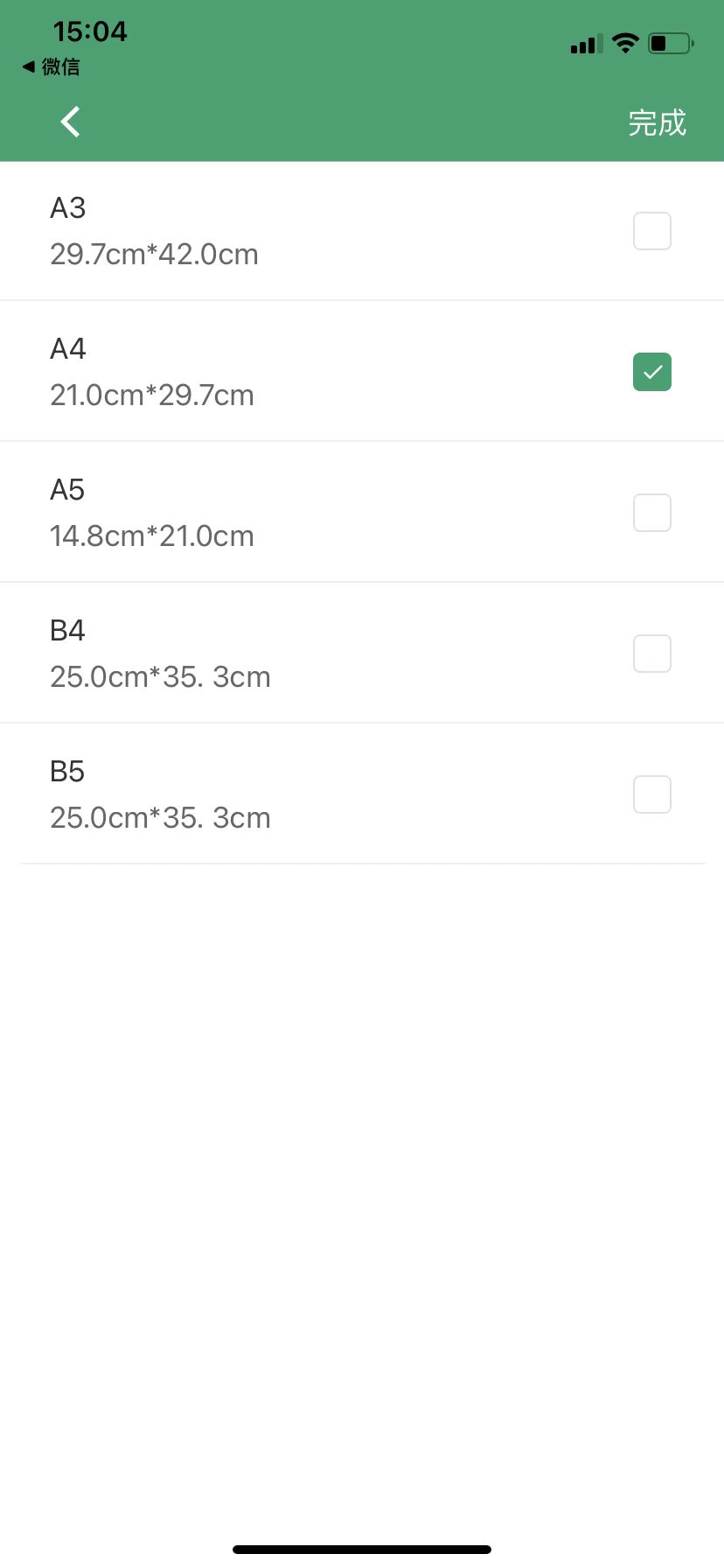
Task: Return to WeChat via status bar link
Action: [x=50, y=66]
